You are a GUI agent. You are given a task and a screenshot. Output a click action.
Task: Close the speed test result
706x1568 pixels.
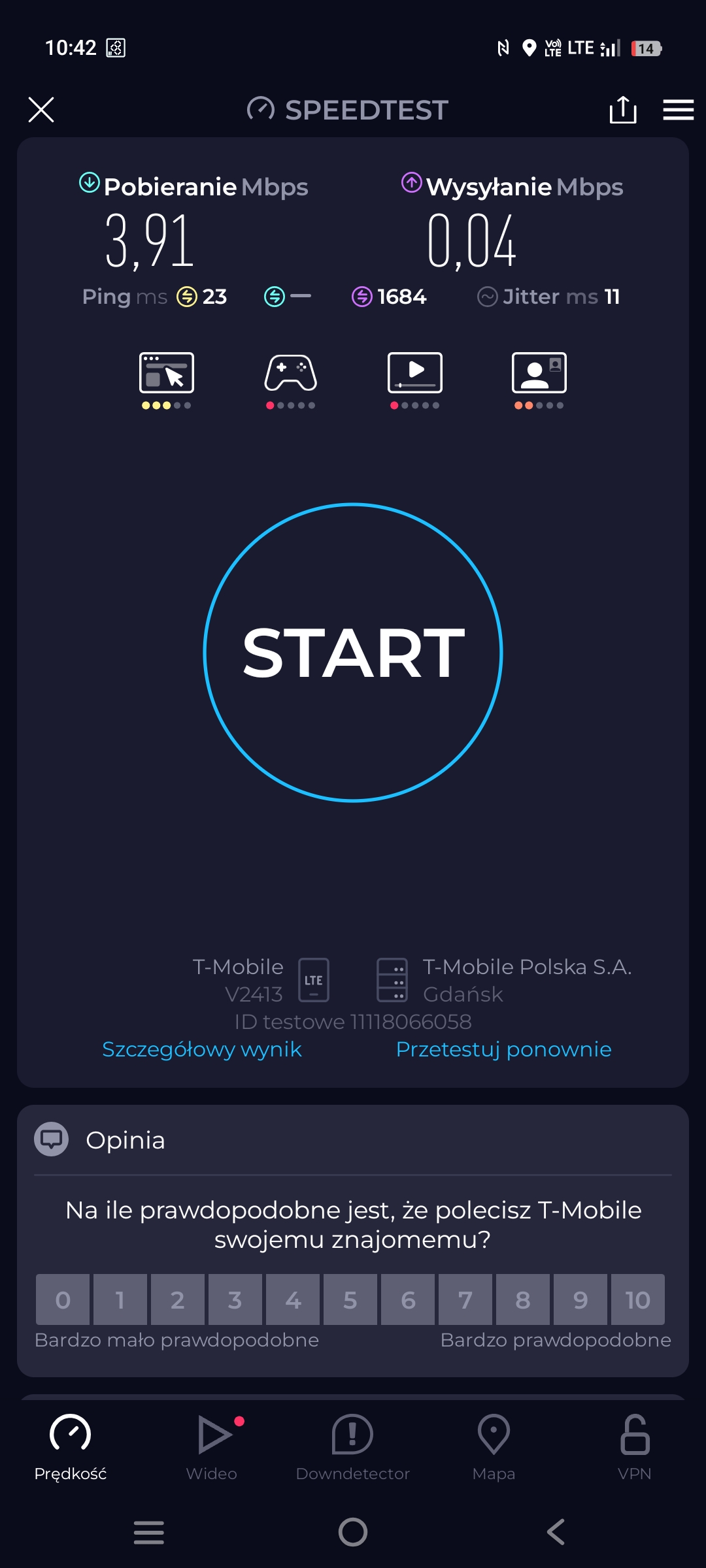click(41, 110)
